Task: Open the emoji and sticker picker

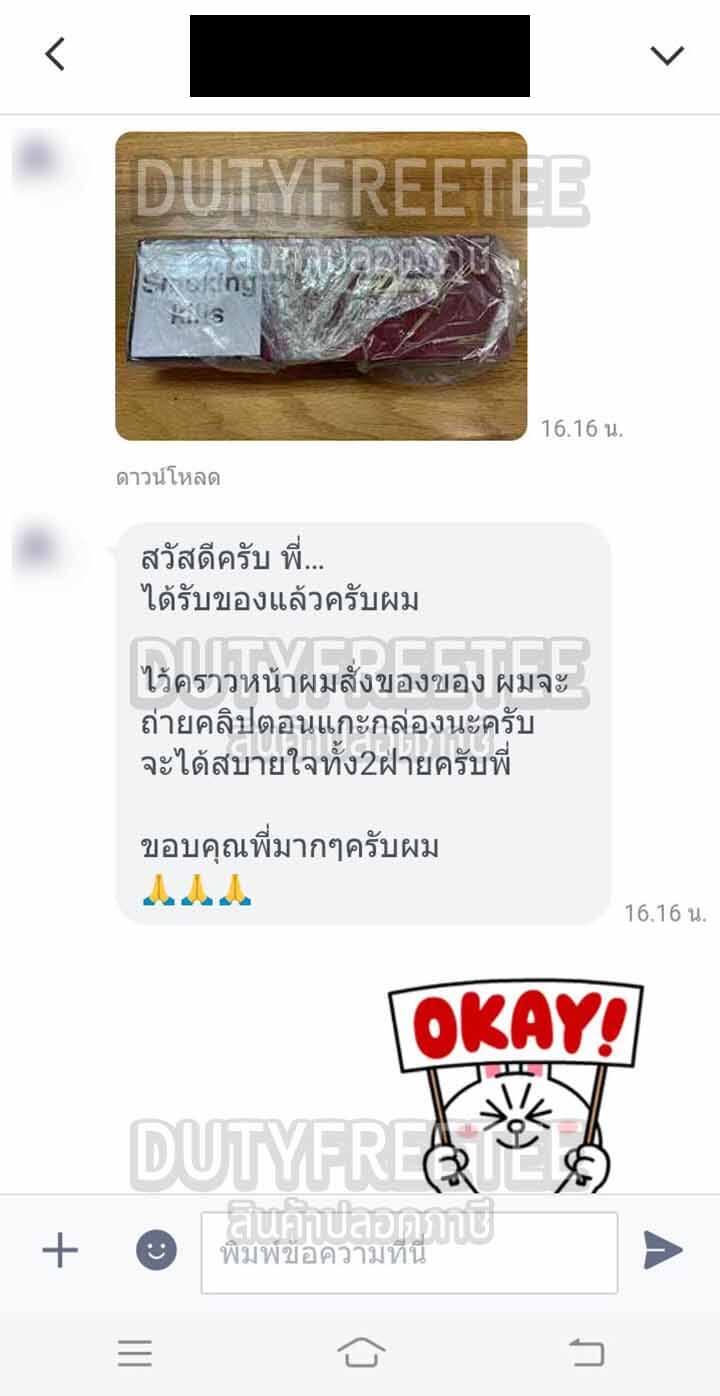Action: (156, 1250)
